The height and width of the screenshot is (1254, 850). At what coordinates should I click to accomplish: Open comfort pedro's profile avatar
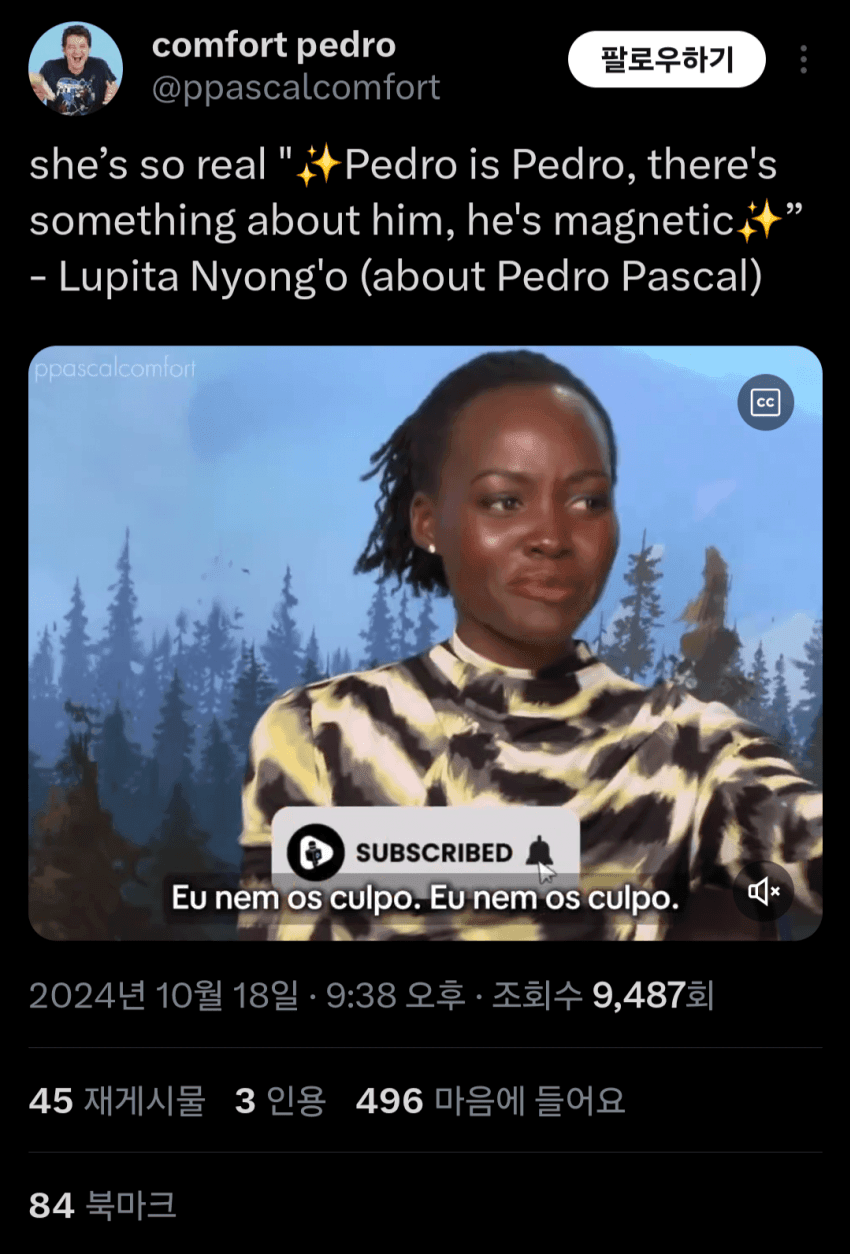coord(75,68)
